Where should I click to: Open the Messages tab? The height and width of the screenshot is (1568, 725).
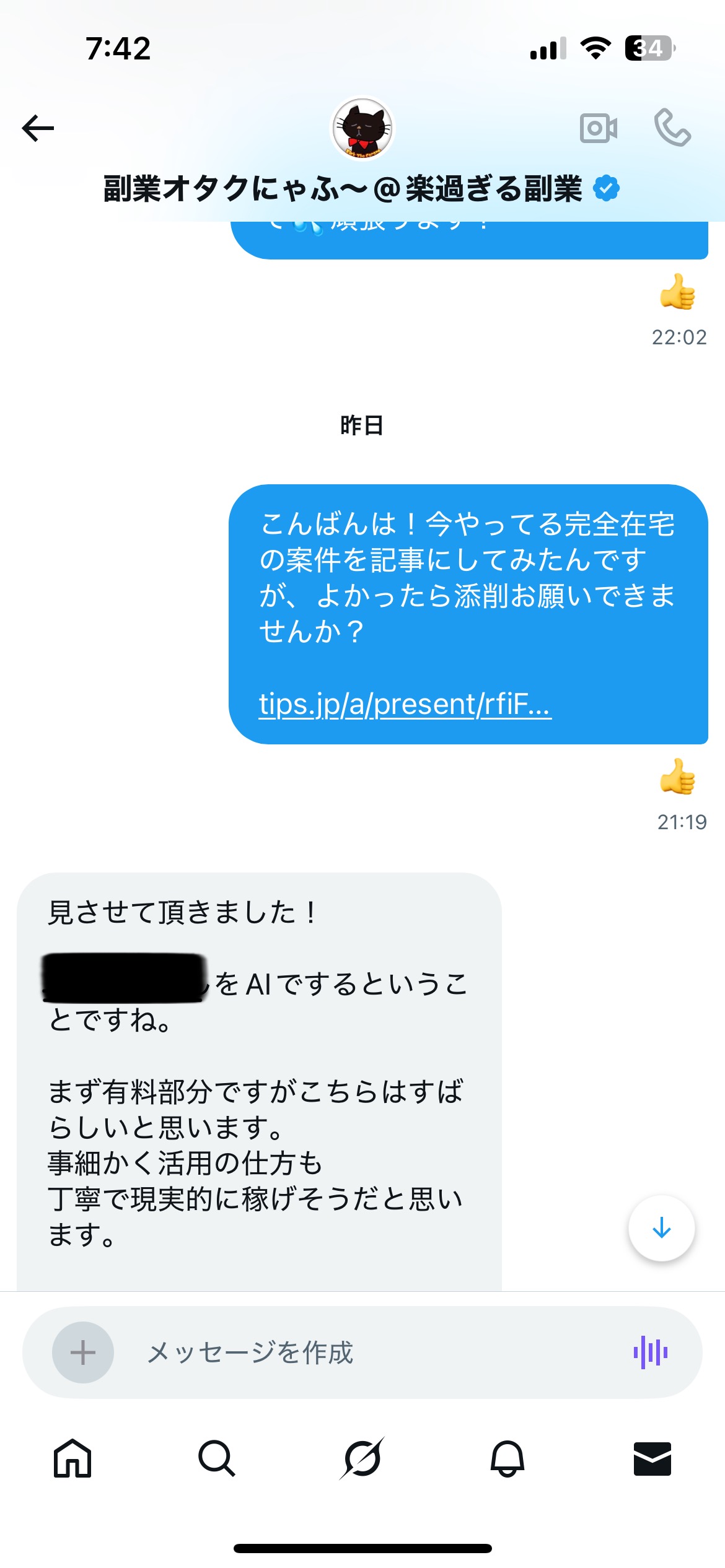652,1458
